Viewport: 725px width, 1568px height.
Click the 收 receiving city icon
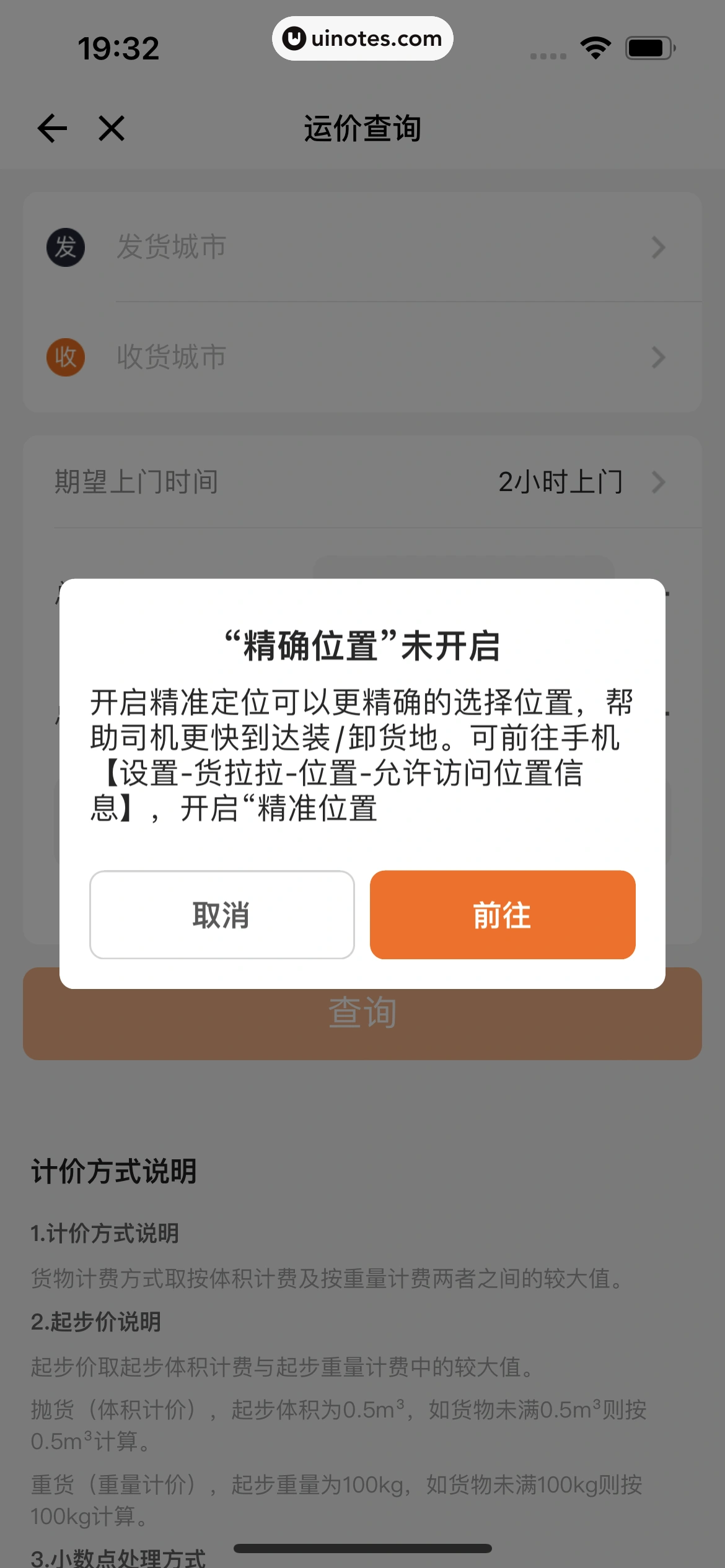point(65,357)
